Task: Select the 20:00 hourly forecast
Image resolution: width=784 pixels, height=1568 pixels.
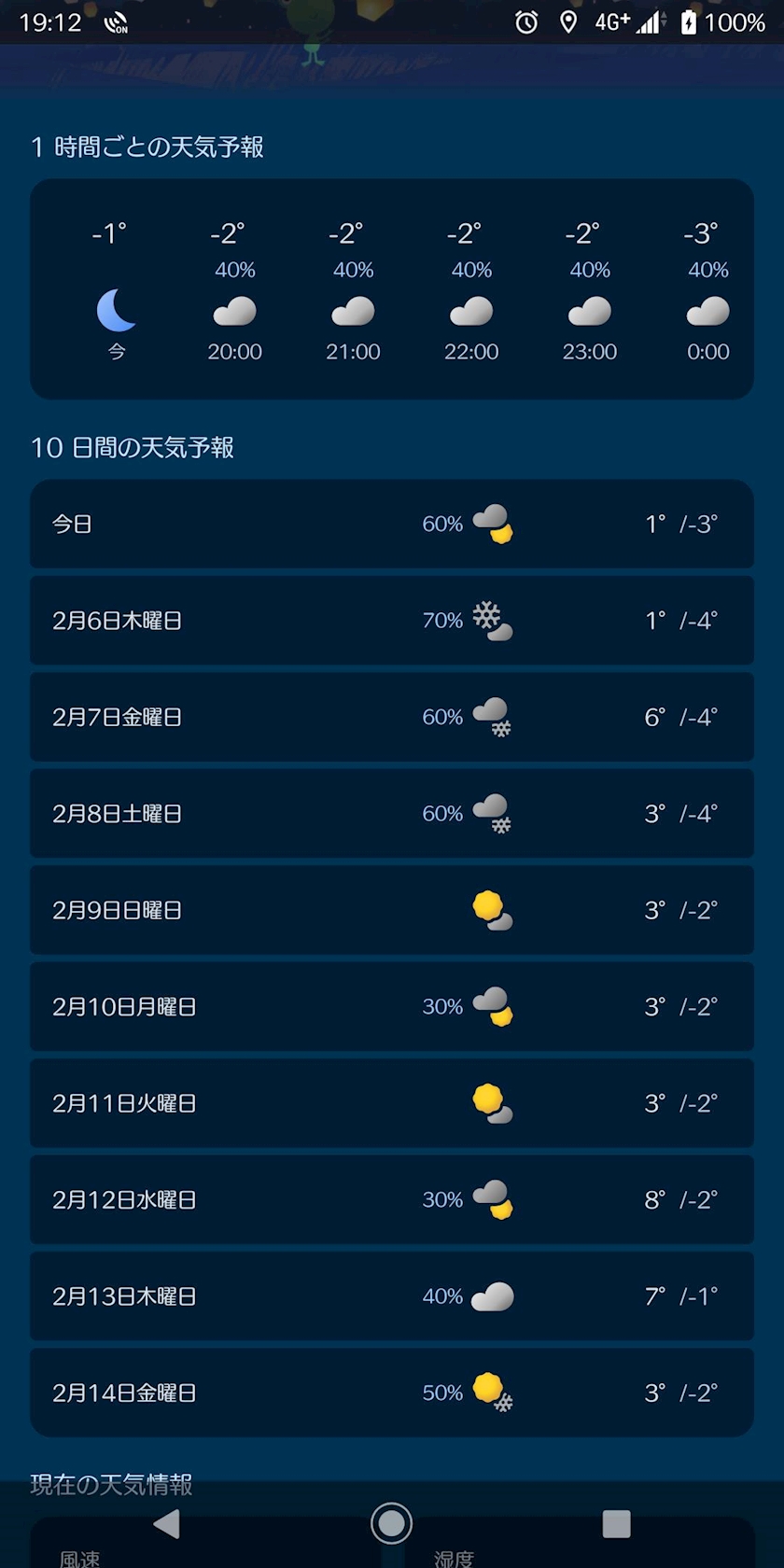Action: [x=234, y=291]
